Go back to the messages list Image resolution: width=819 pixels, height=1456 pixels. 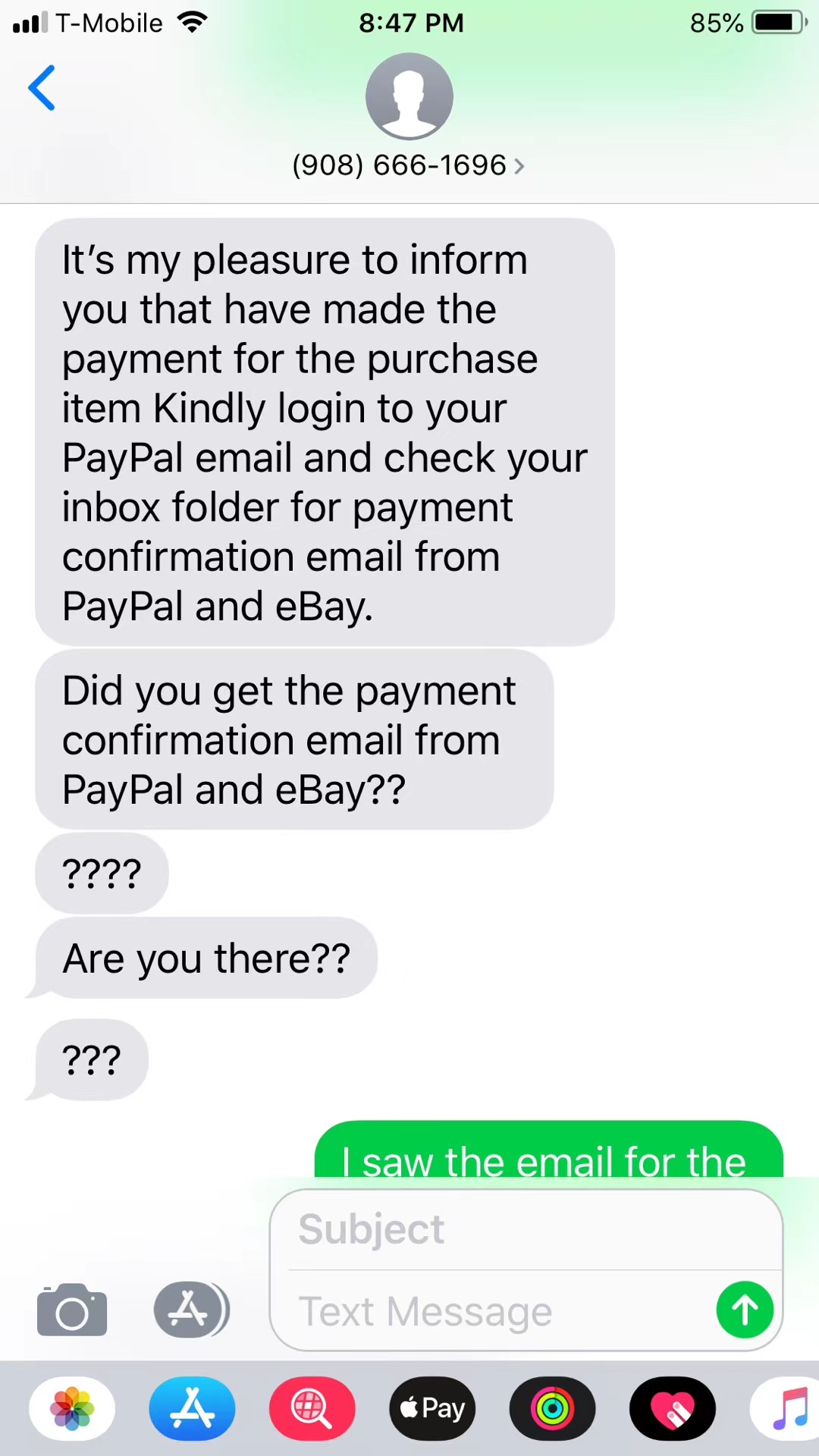click(x=42, y=88)
